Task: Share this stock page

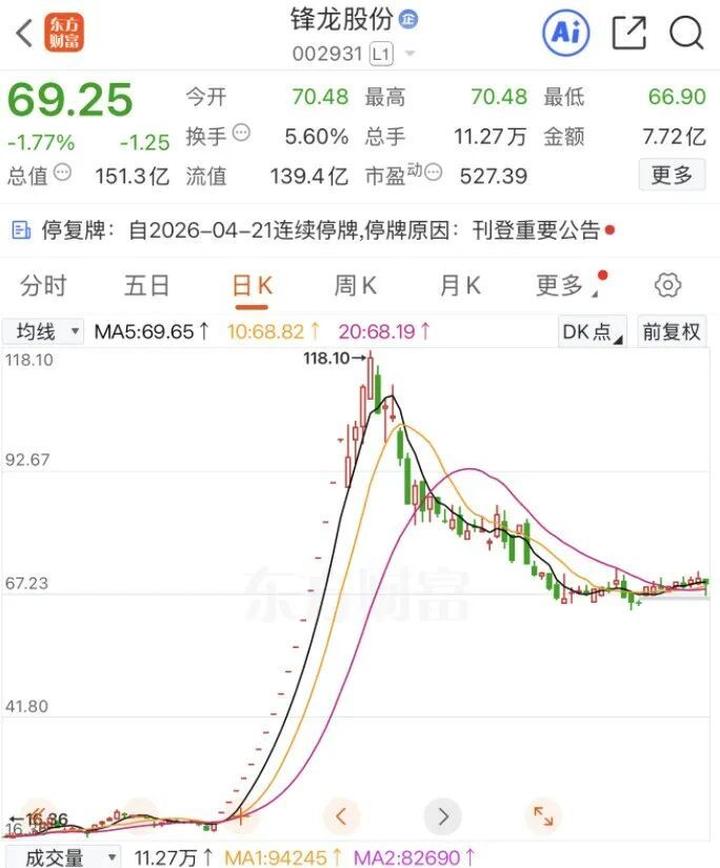Action: (x=628, y=34)
